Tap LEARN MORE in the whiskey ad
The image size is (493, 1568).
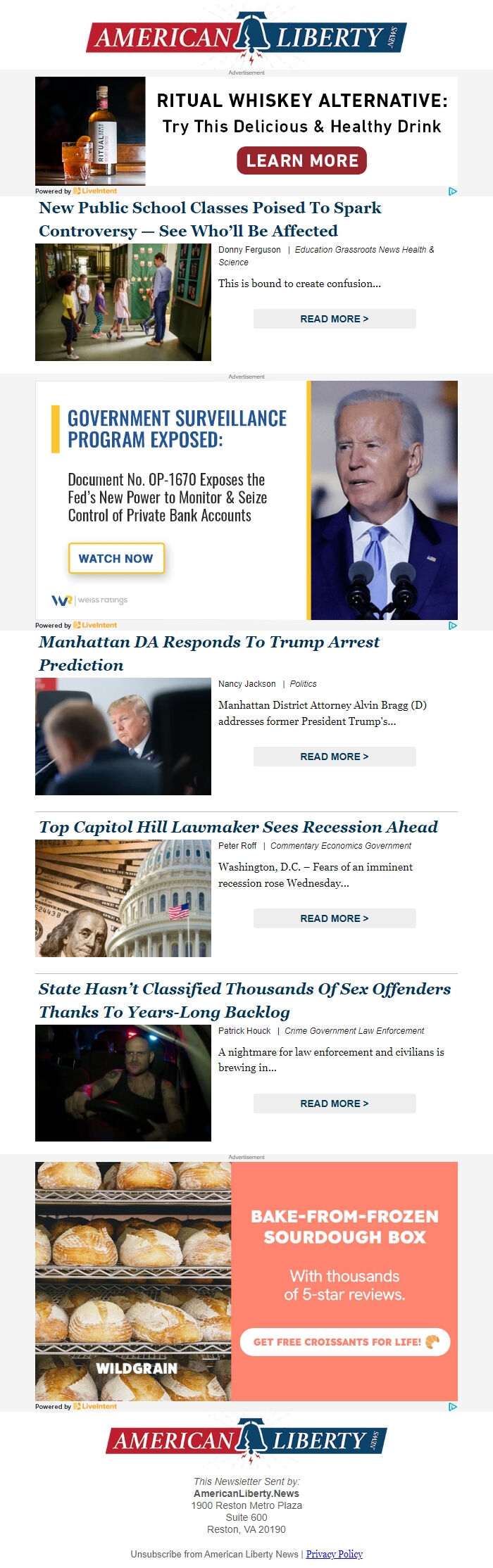click(x=301, y=160)
